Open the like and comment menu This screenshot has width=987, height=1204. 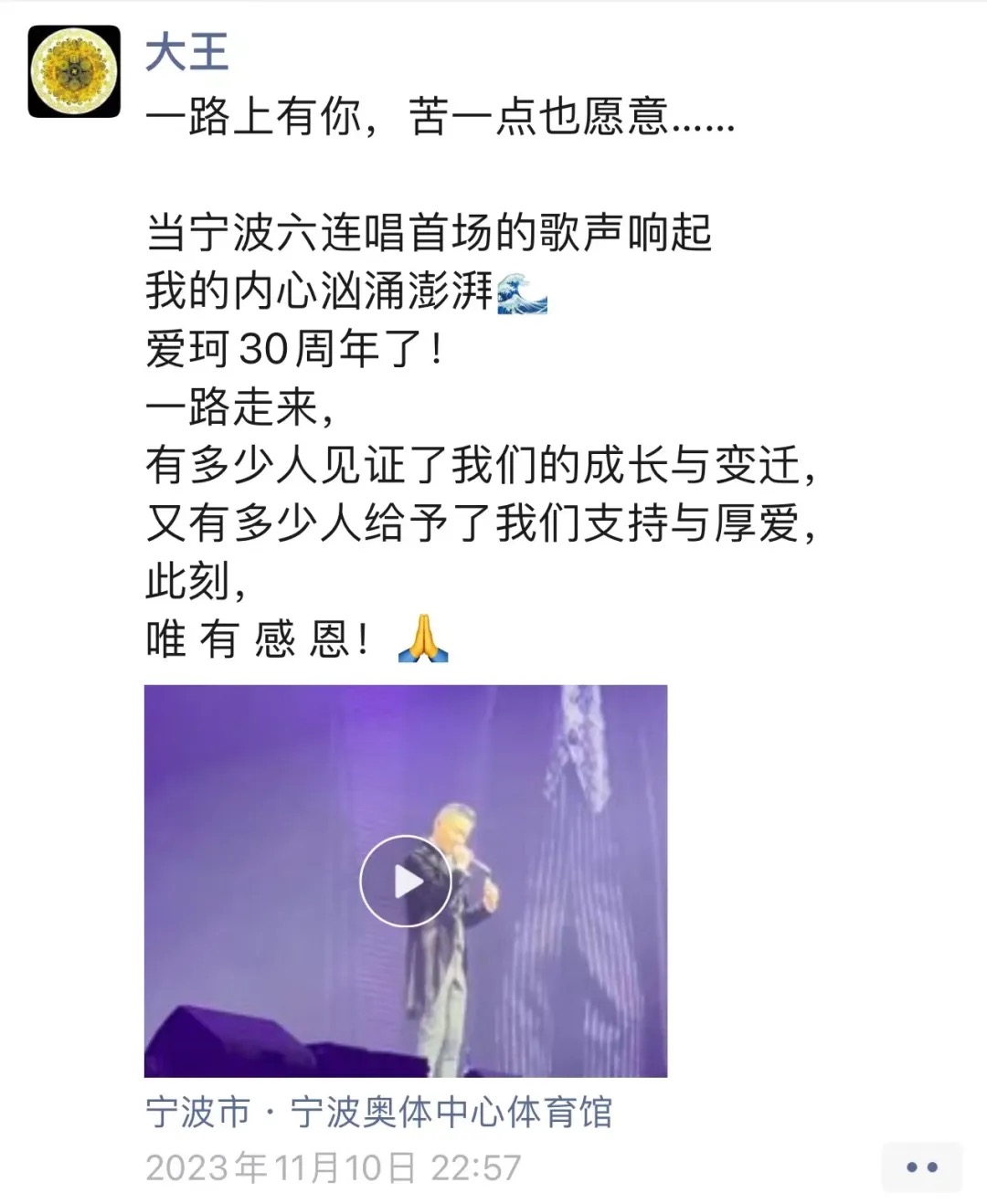921,1167
